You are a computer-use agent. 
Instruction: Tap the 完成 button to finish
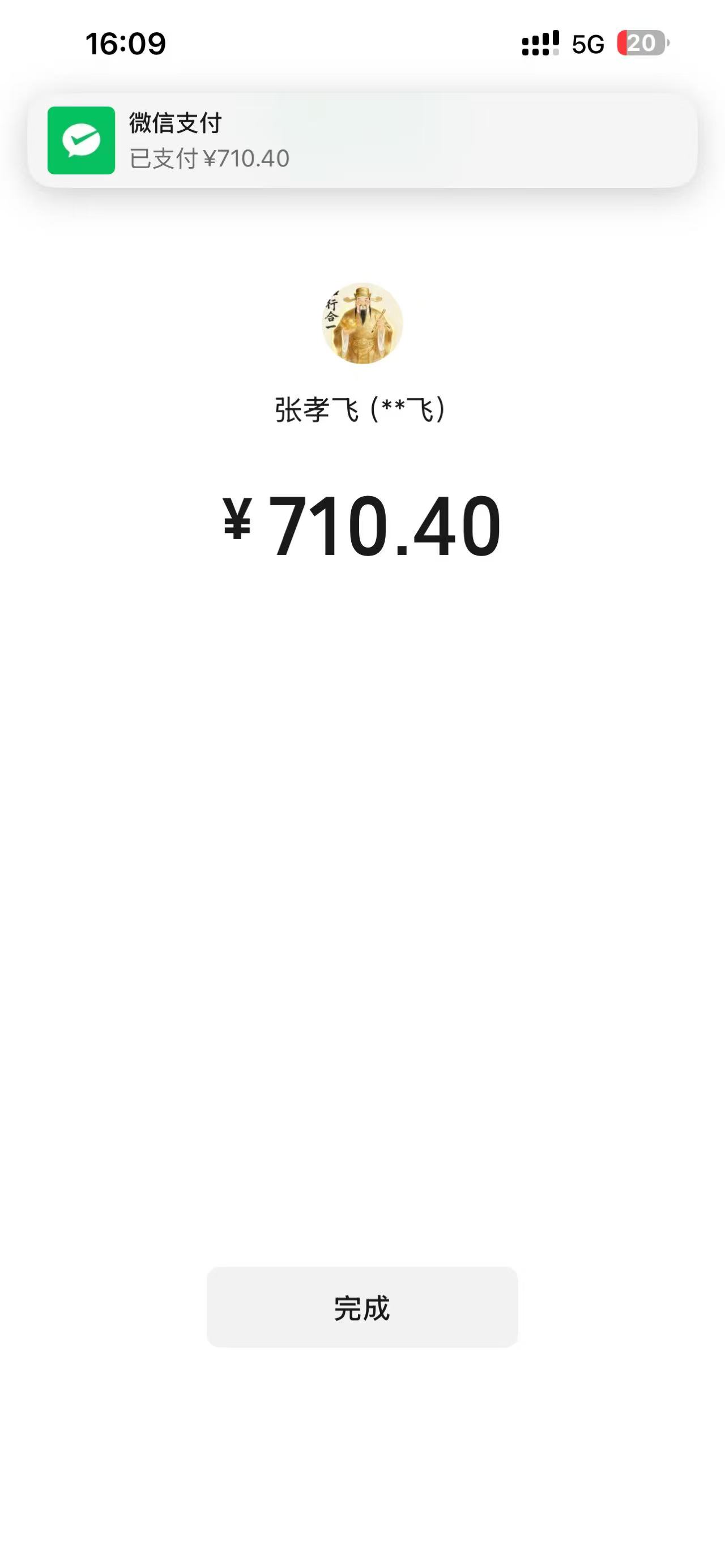362,1308
